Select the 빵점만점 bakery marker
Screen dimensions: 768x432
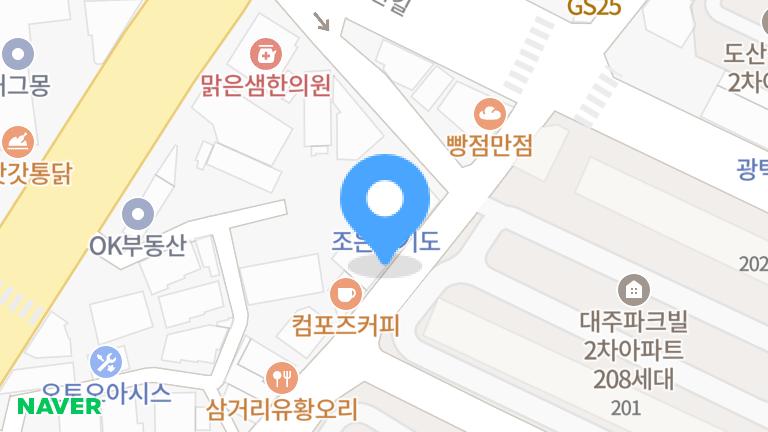pyautogui.click(x=489, y=113)
